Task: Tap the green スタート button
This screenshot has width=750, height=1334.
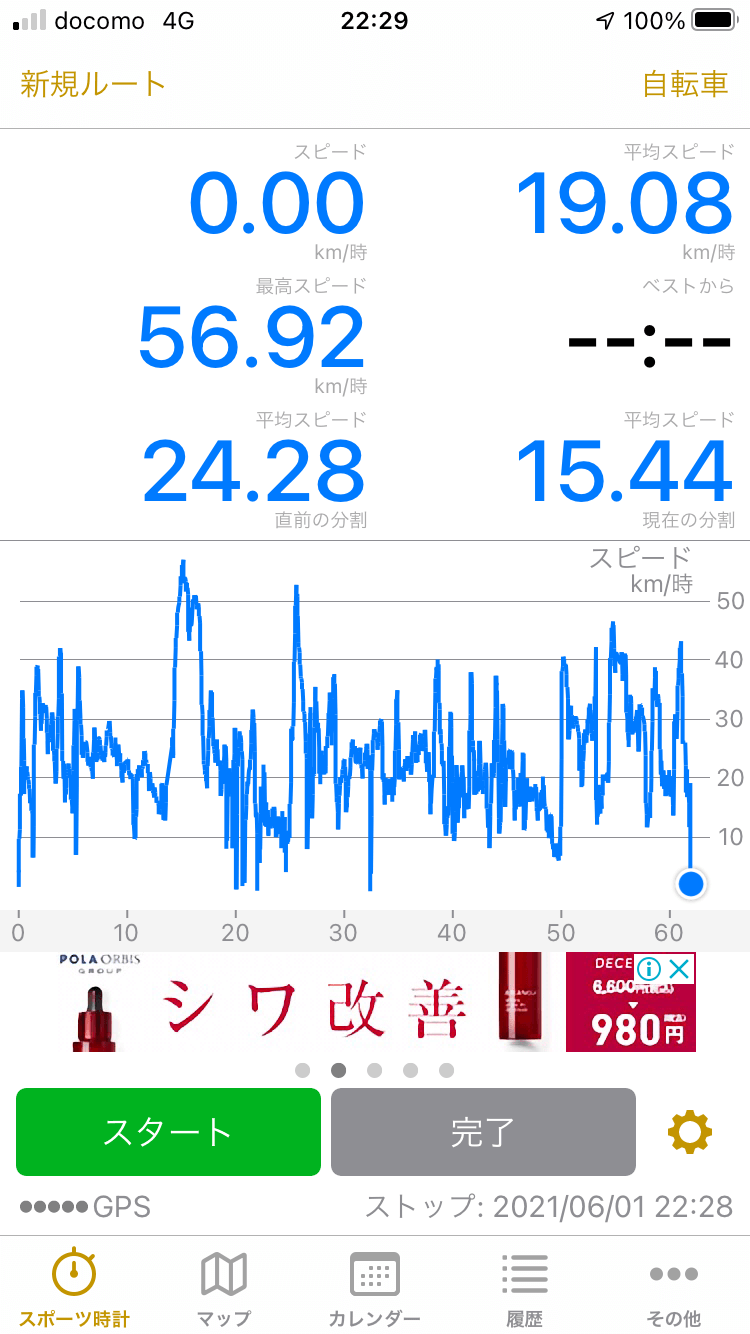Action: tap(168, 1132)
